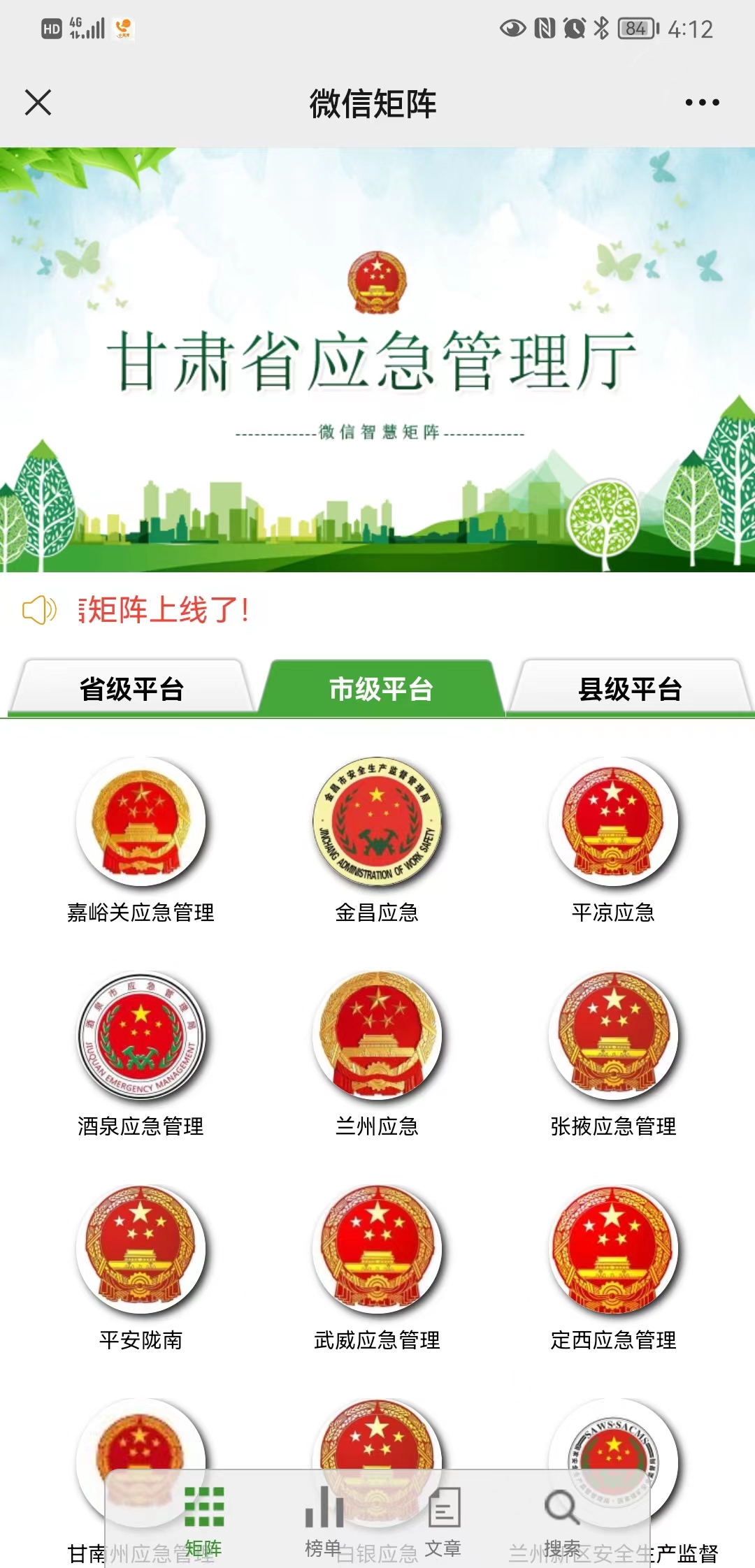Open the three-dot overflow menu

(x=702, y=103)
